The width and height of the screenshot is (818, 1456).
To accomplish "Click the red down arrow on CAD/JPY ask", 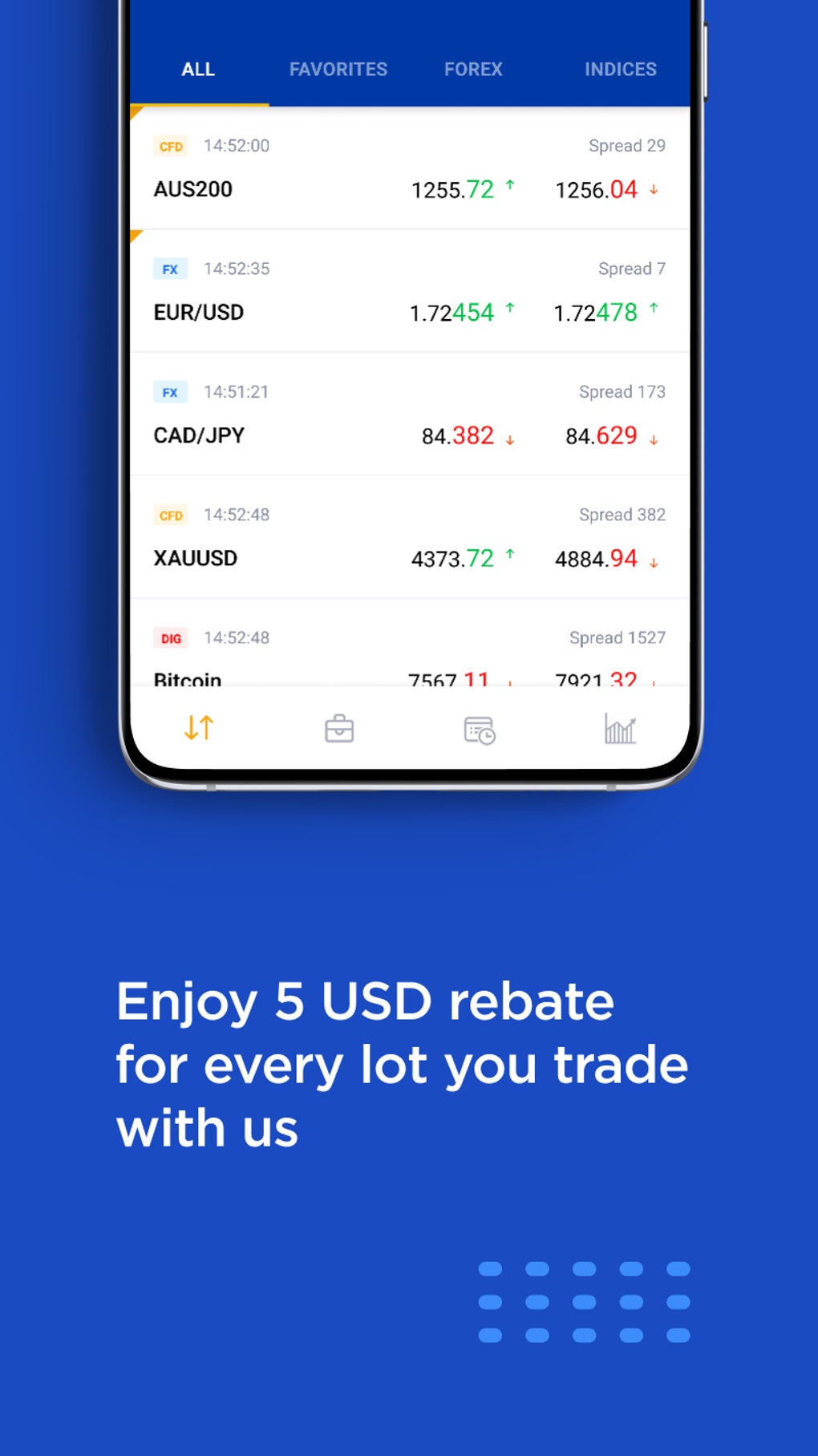I will [654, 438].
